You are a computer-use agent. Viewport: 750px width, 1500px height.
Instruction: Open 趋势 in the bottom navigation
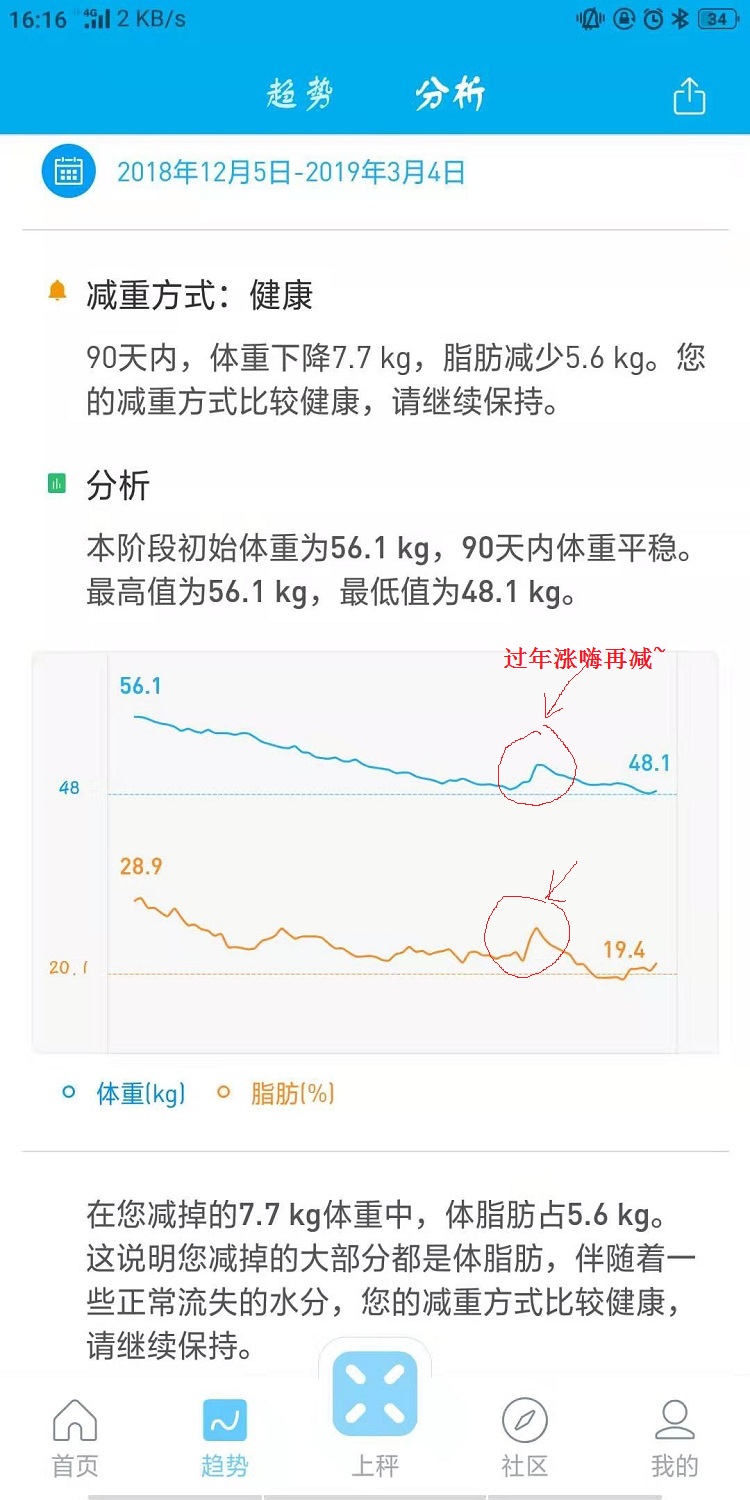[224, 1438]
